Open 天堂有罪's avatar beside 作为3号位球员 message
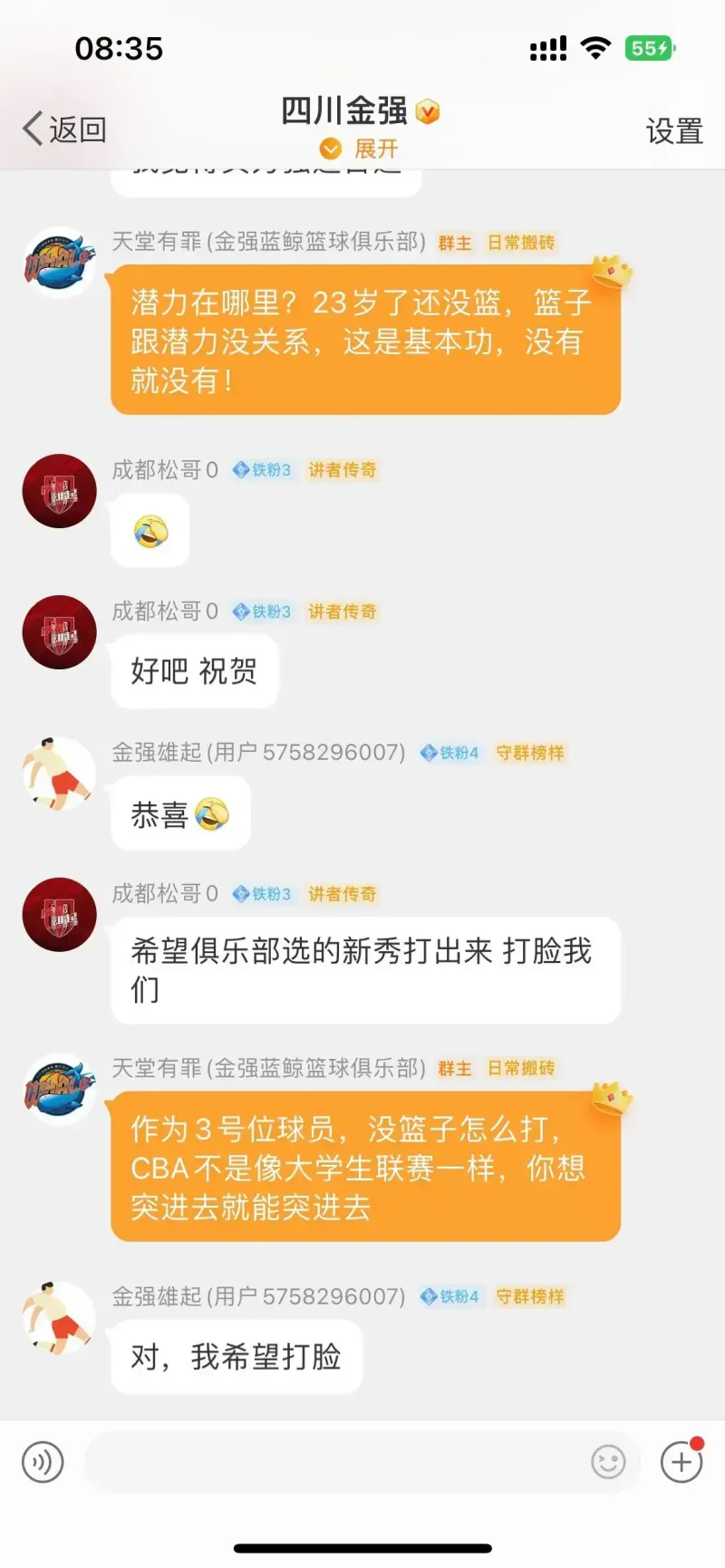Viewport: 725px width, 1568px height. [59, 1090]
